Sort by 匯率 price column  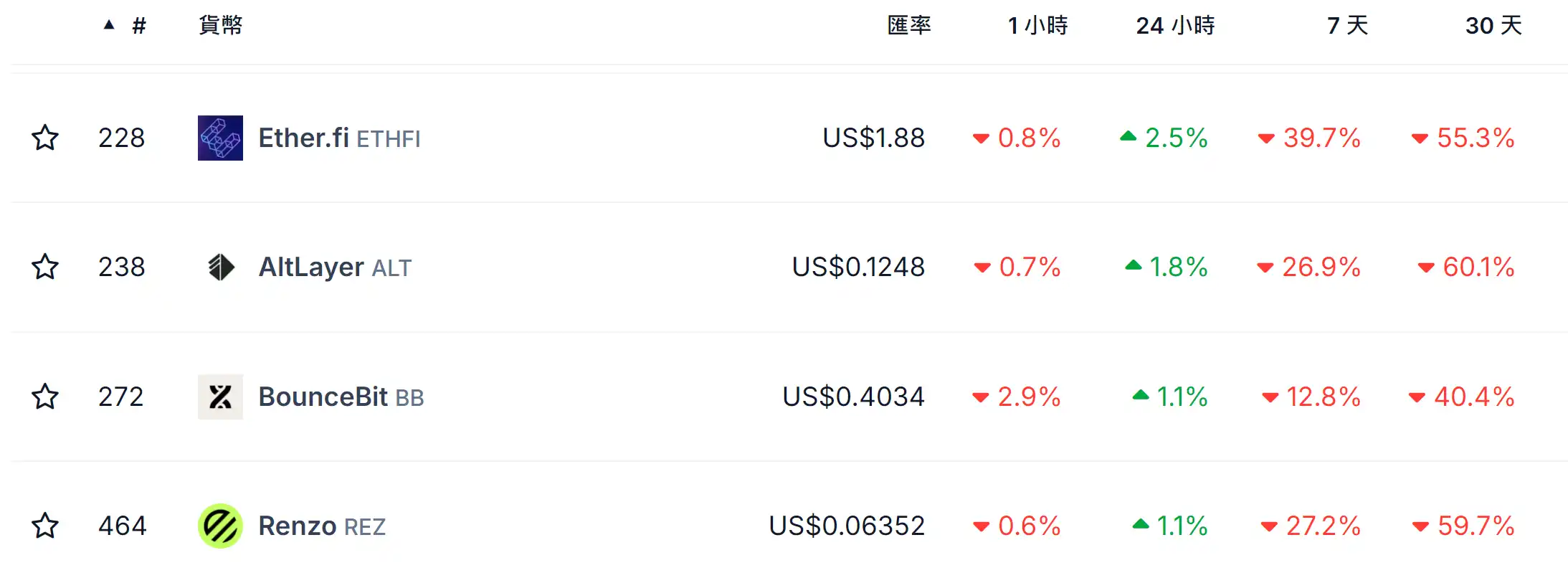908,26
